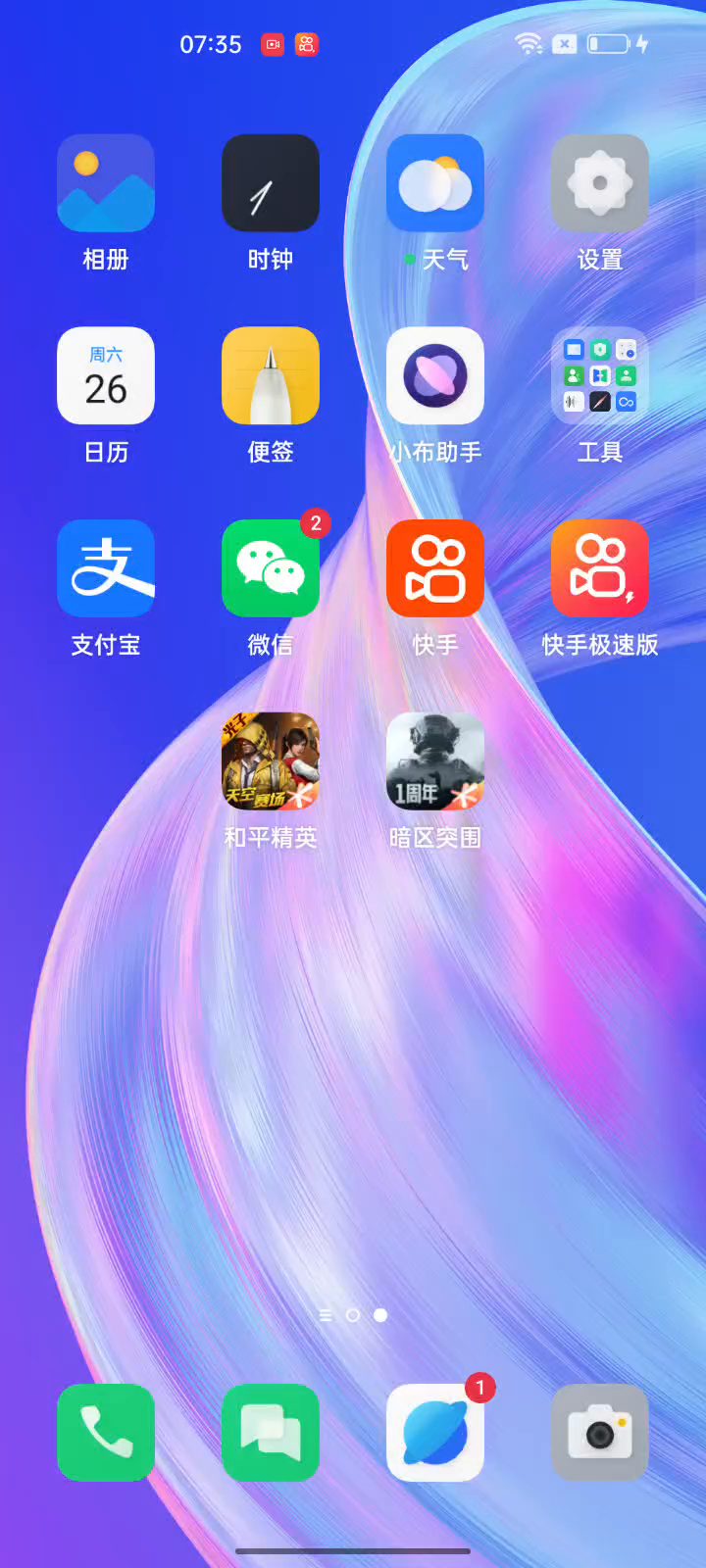Launch the browser in the dock
The height and width of the screenshot is (1568, 706).
(435, 1433)
